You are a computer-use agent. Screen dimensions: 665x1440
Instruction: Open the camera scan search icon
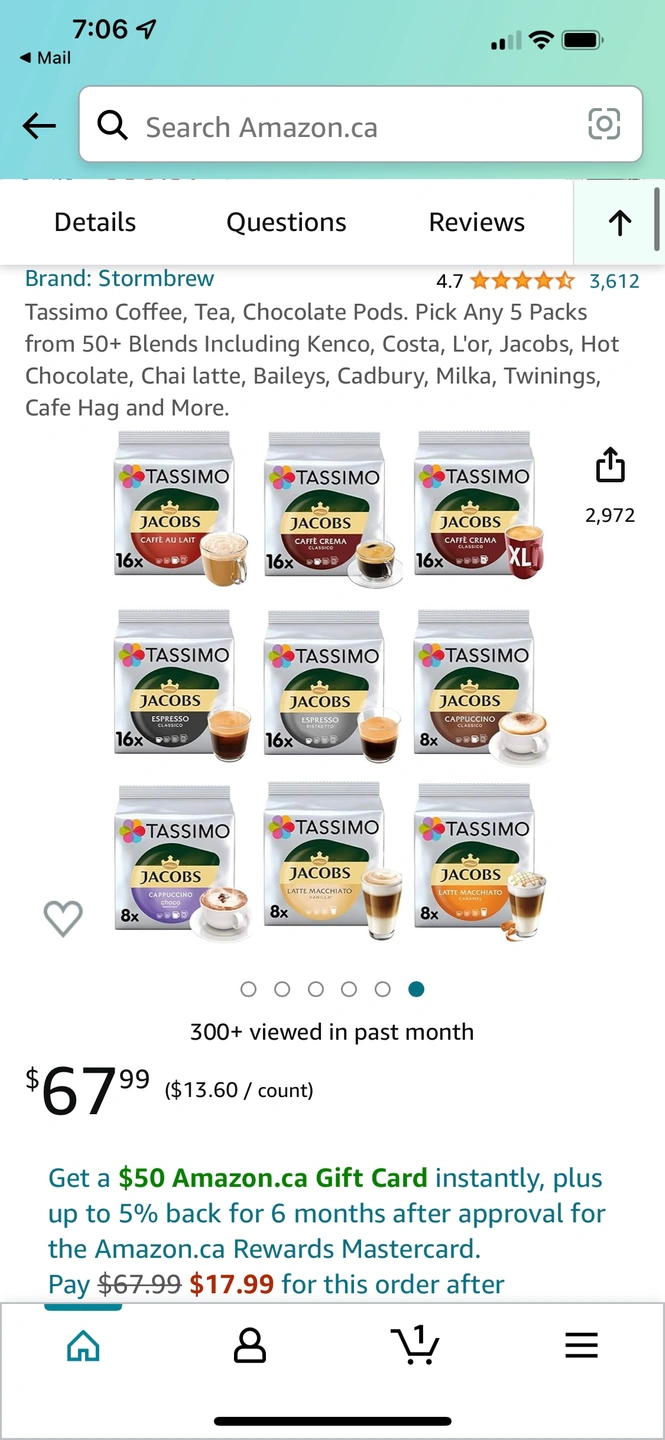point(604,125)
